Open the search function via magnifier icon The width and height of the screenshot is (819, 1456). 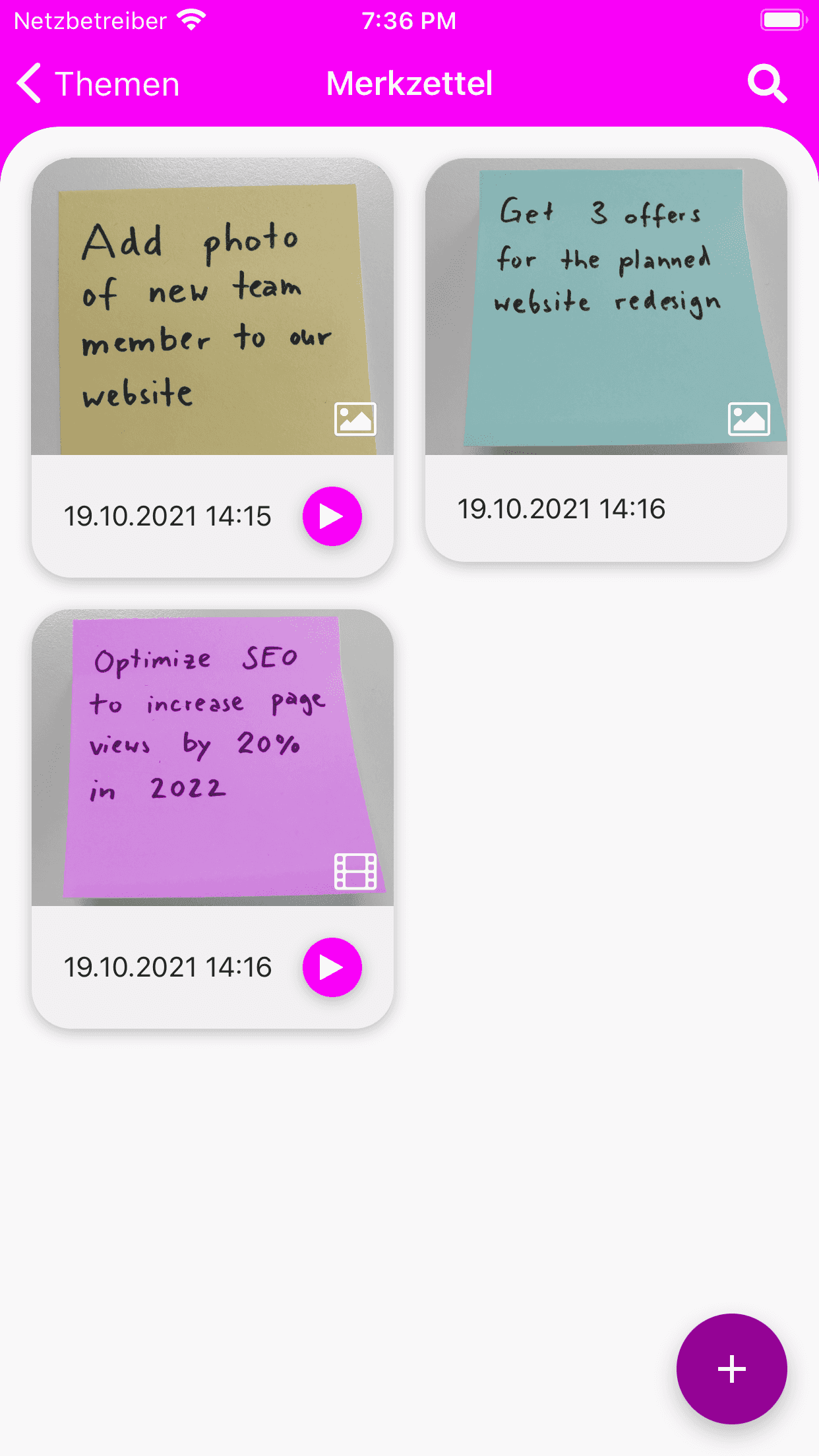point(768,82)
